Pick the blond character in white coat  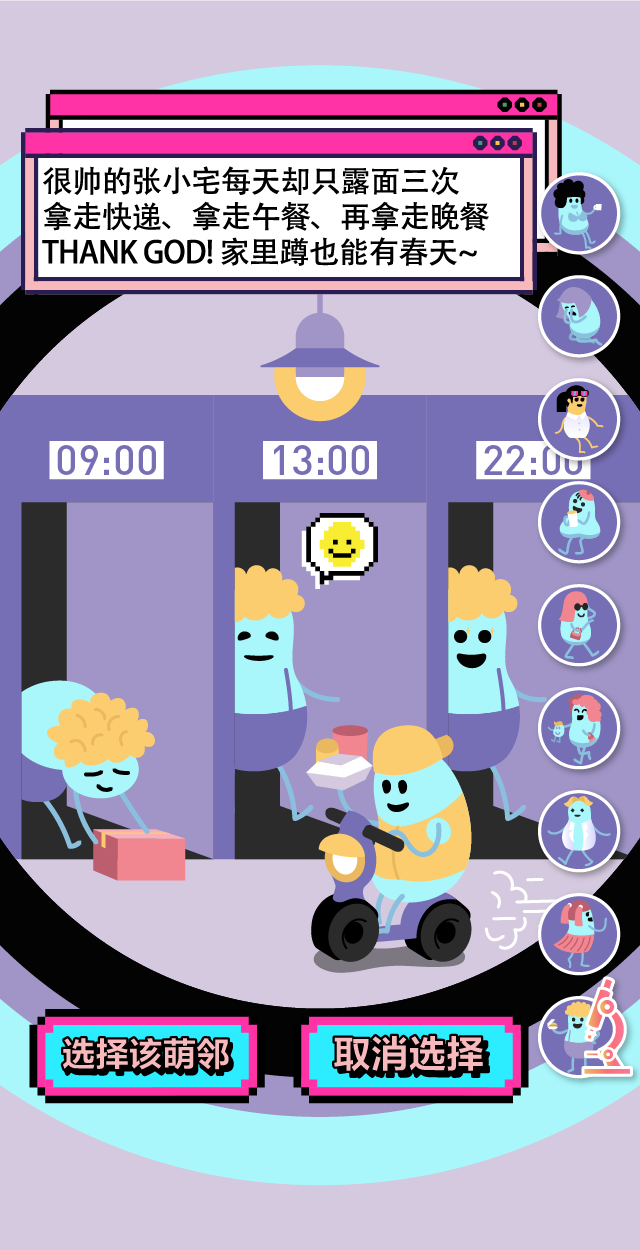click(579, 832)
